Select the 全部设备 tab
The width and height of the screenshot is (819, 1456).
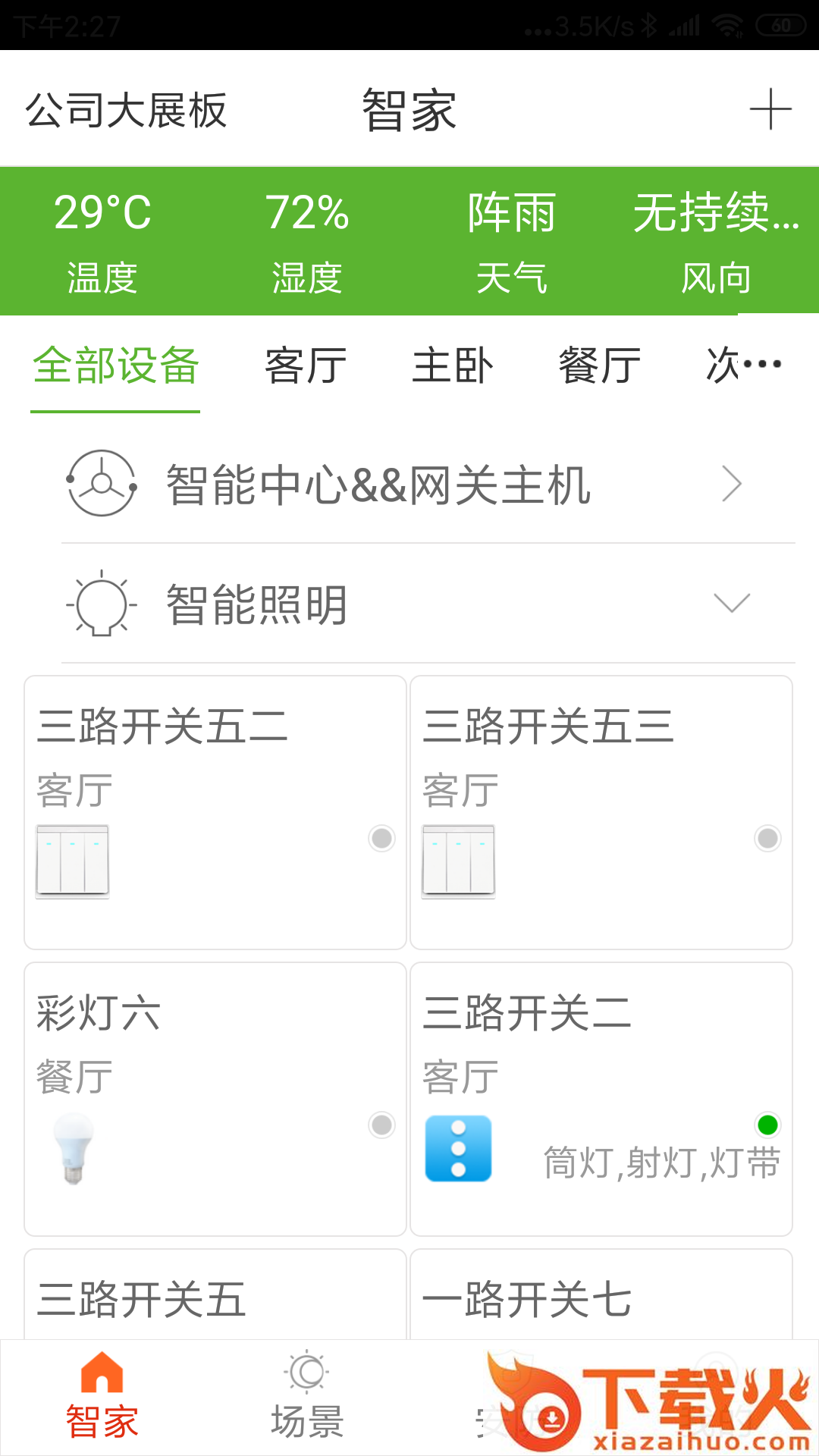pyautogui.click(x=116, y=366)
